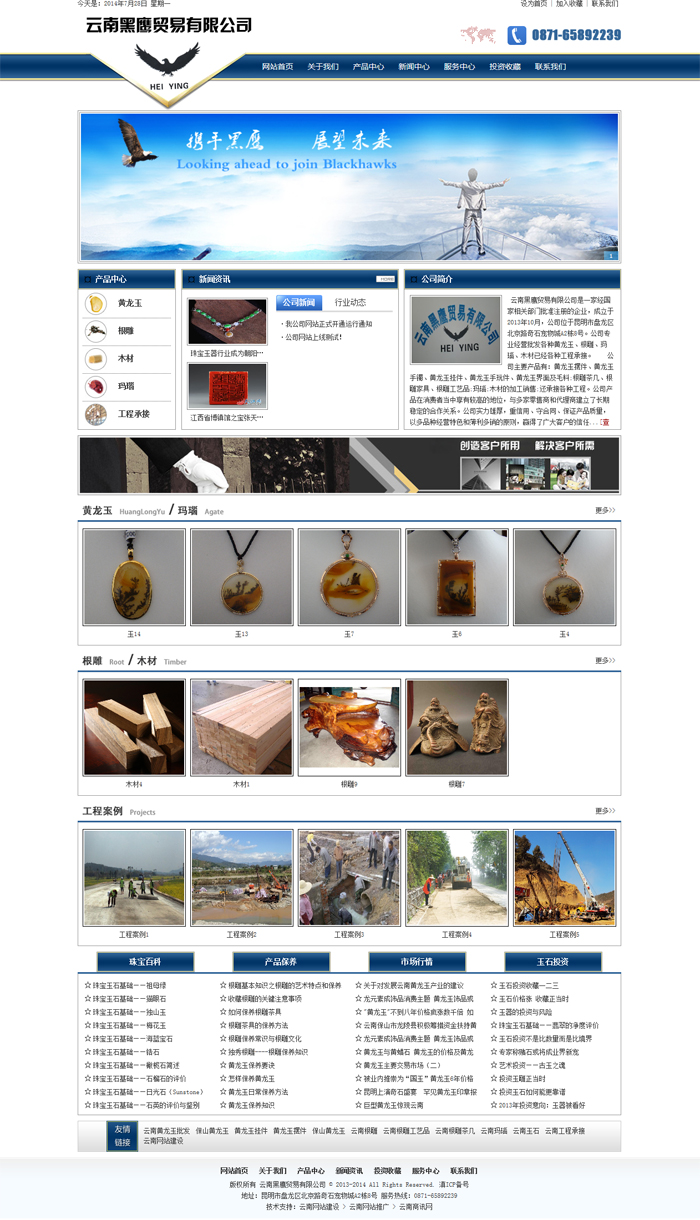Open the 玉石投资 section header
The image size is (700, 1220).
(x=552, y=961)
